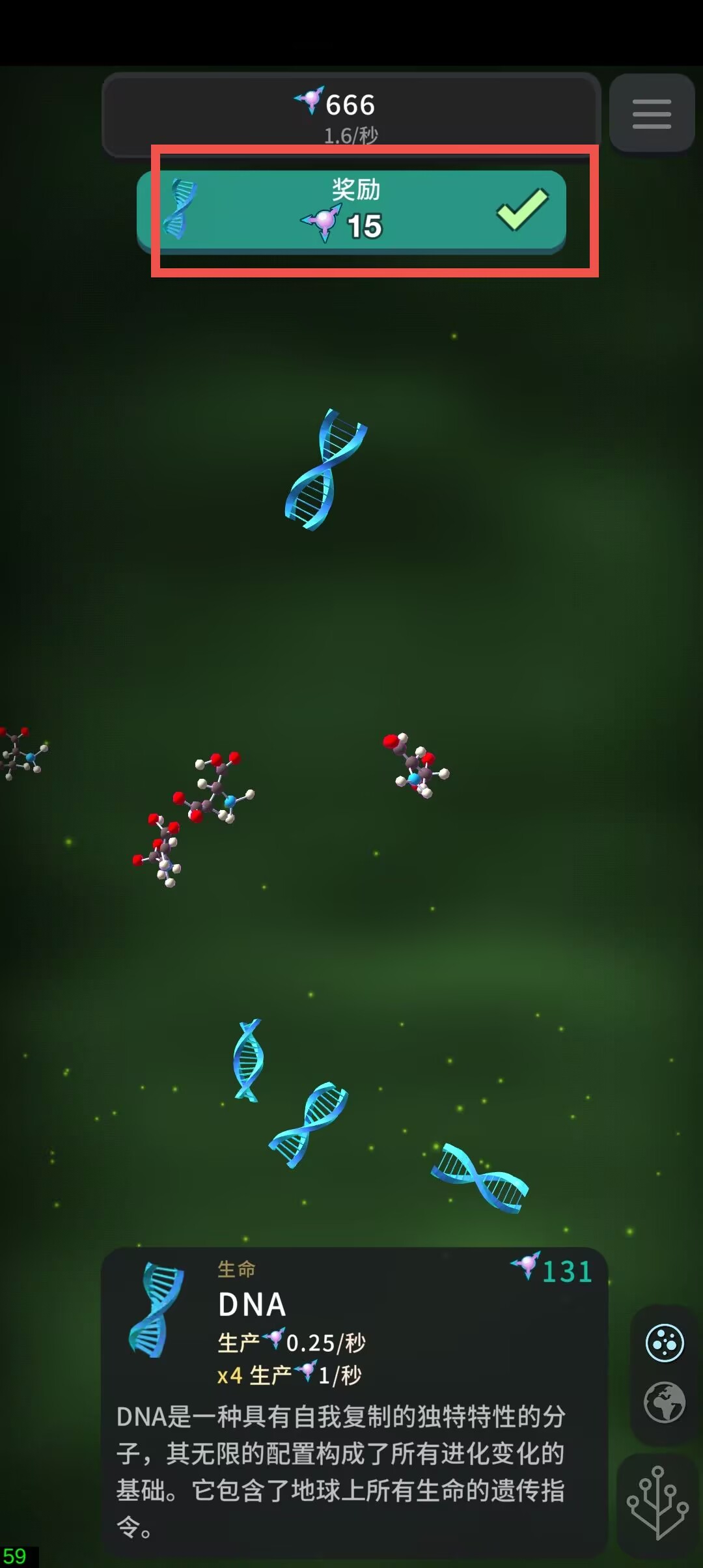Claim the 奖励 15 reward
This screenshot has width=703, height=1568.
[x=351, y=212]
